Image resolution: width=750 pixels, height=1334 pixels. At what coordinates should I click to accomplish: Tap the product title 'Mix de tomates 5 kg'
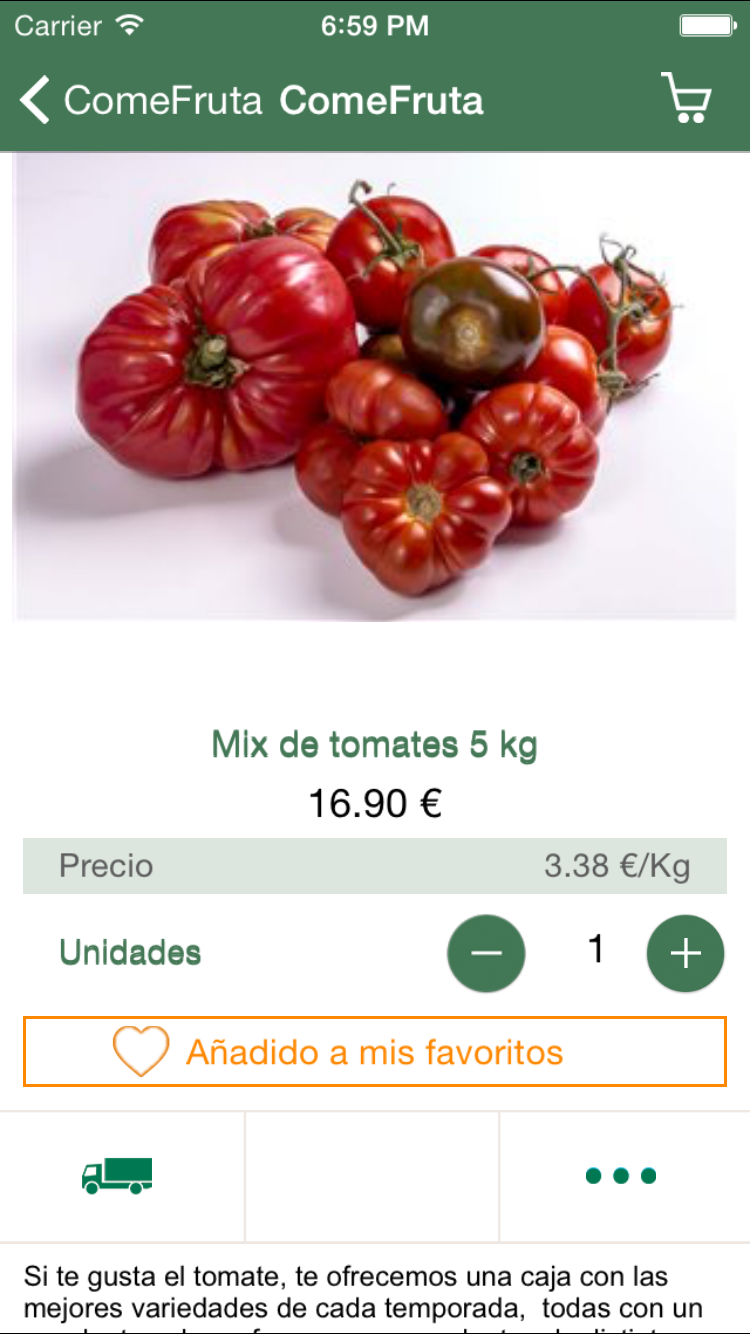375,745
